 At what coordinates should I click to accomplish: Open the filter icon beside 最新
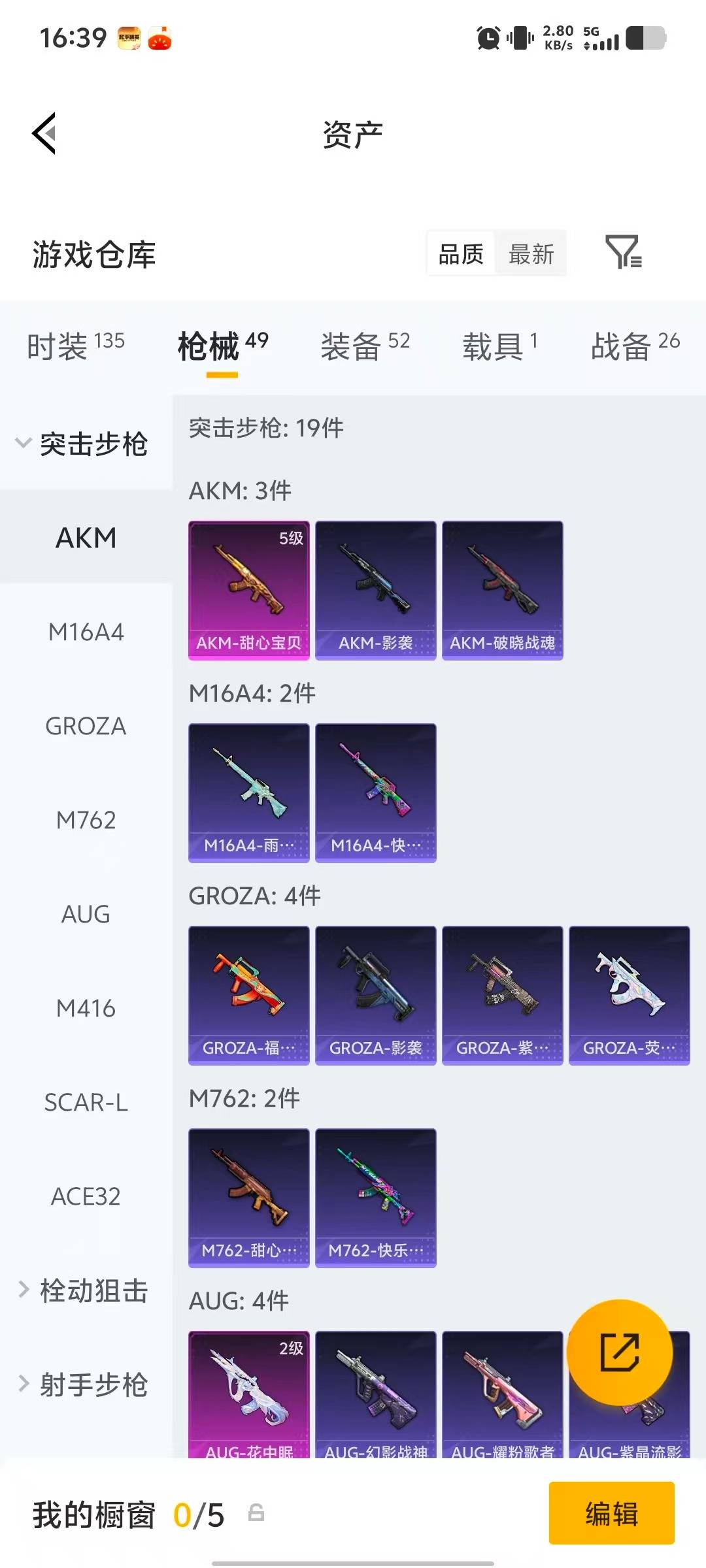623,253
